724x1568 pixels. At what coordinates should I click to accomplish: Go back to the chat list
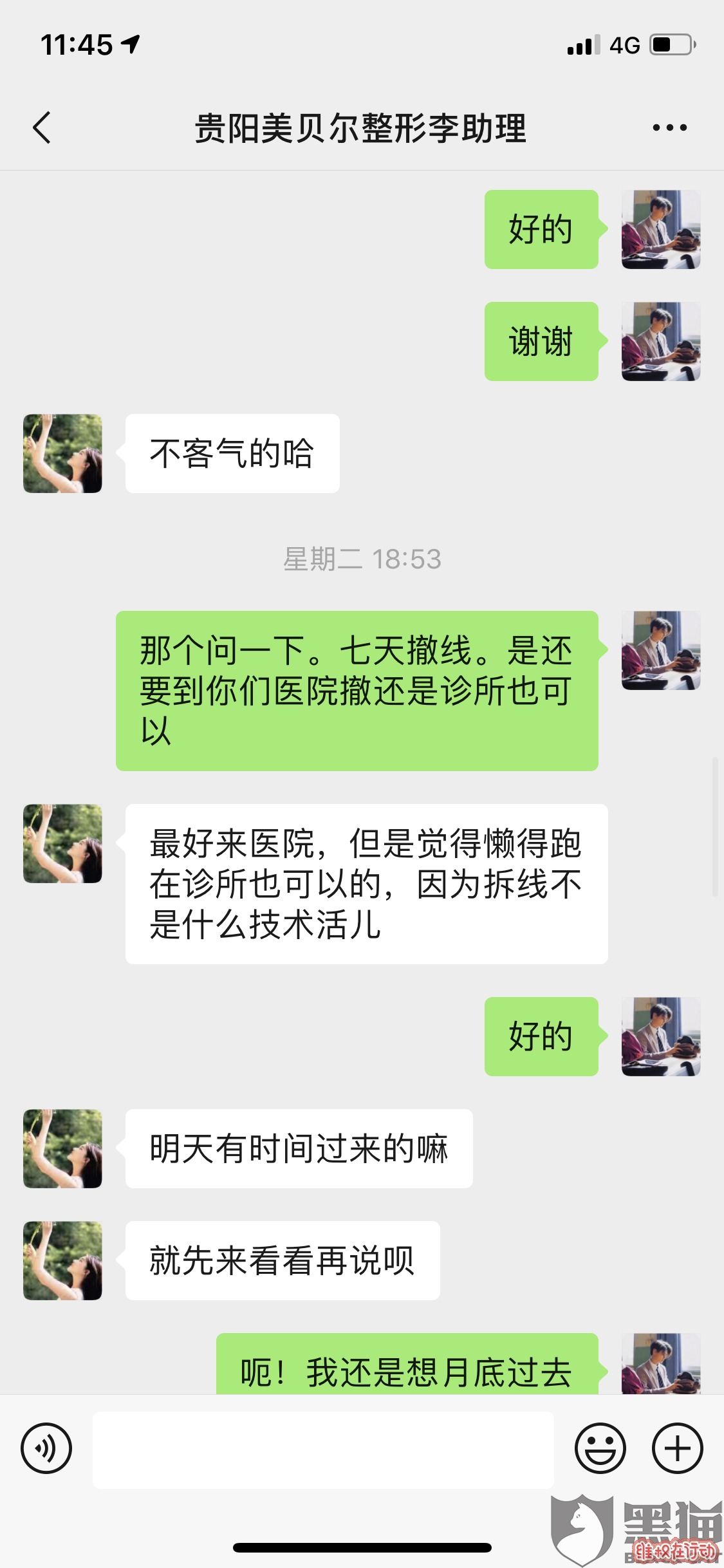[x=42, y=127]
